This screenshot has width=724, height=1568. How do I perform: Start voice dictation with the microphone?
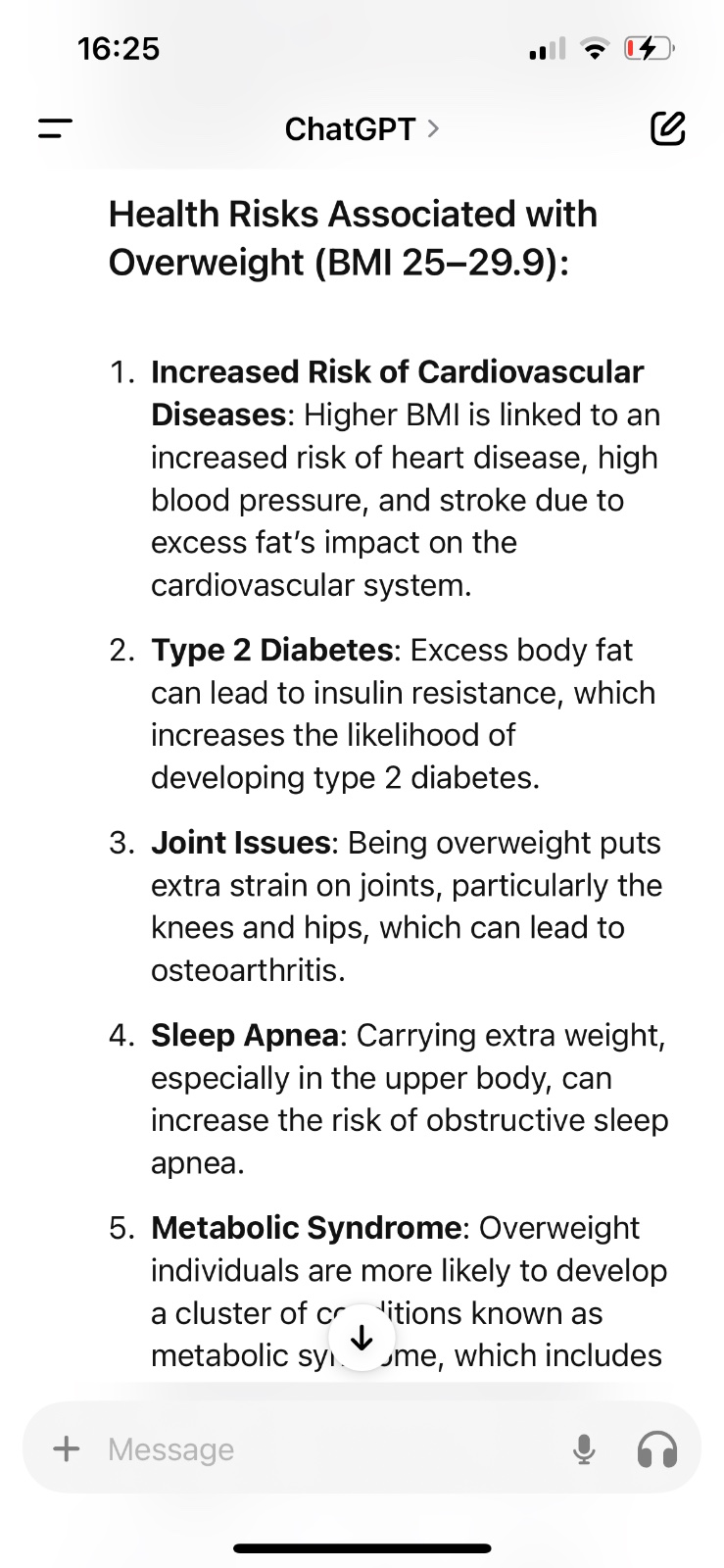[x=584, y=1448]
